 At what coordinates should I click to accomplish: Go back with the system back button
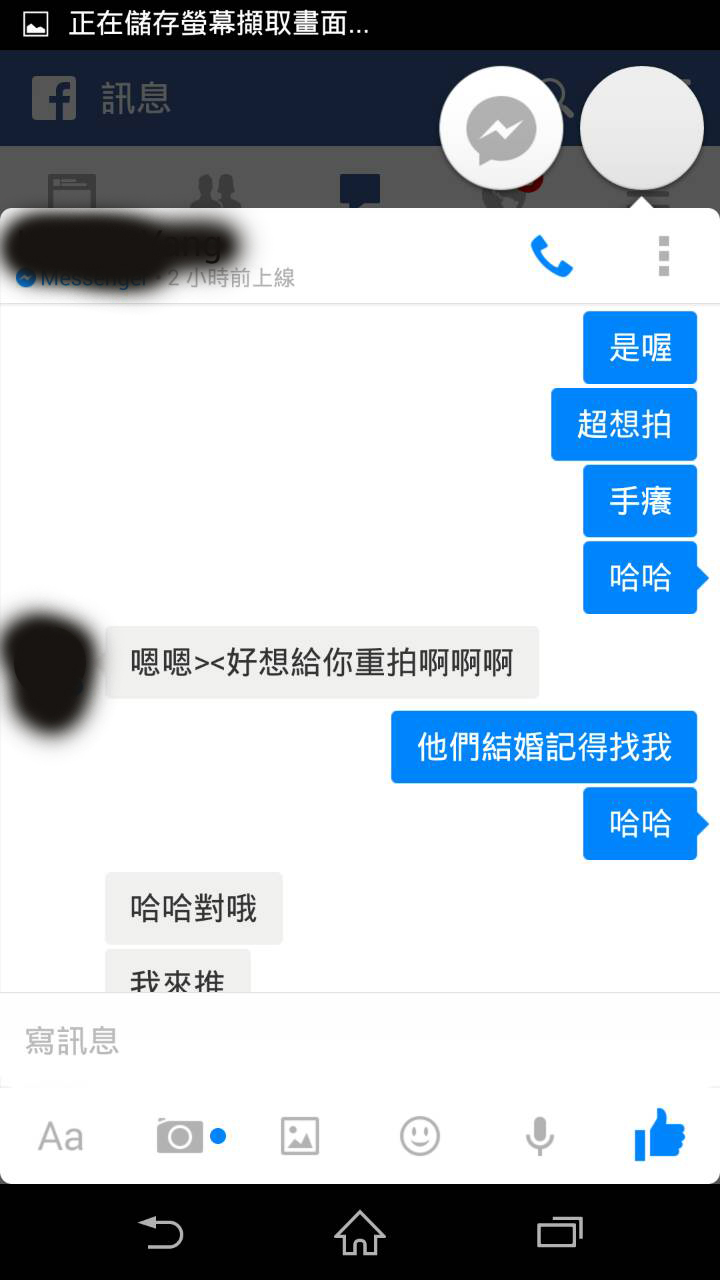pos(160,1232)
